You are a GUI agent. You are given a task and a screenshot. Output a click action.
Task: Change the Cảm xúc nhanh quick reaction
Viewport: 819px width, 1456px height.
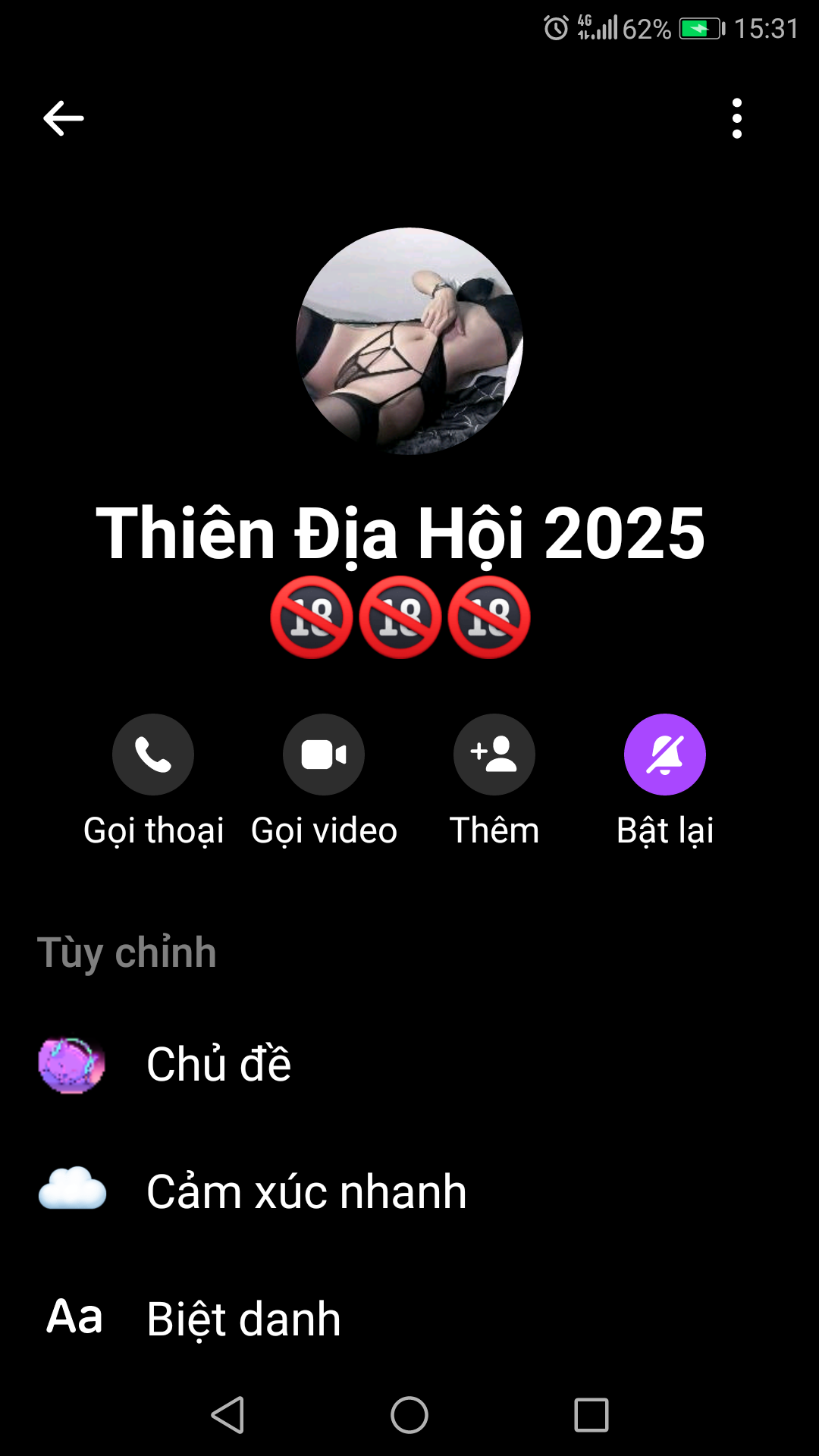[x=306, y=1191]
